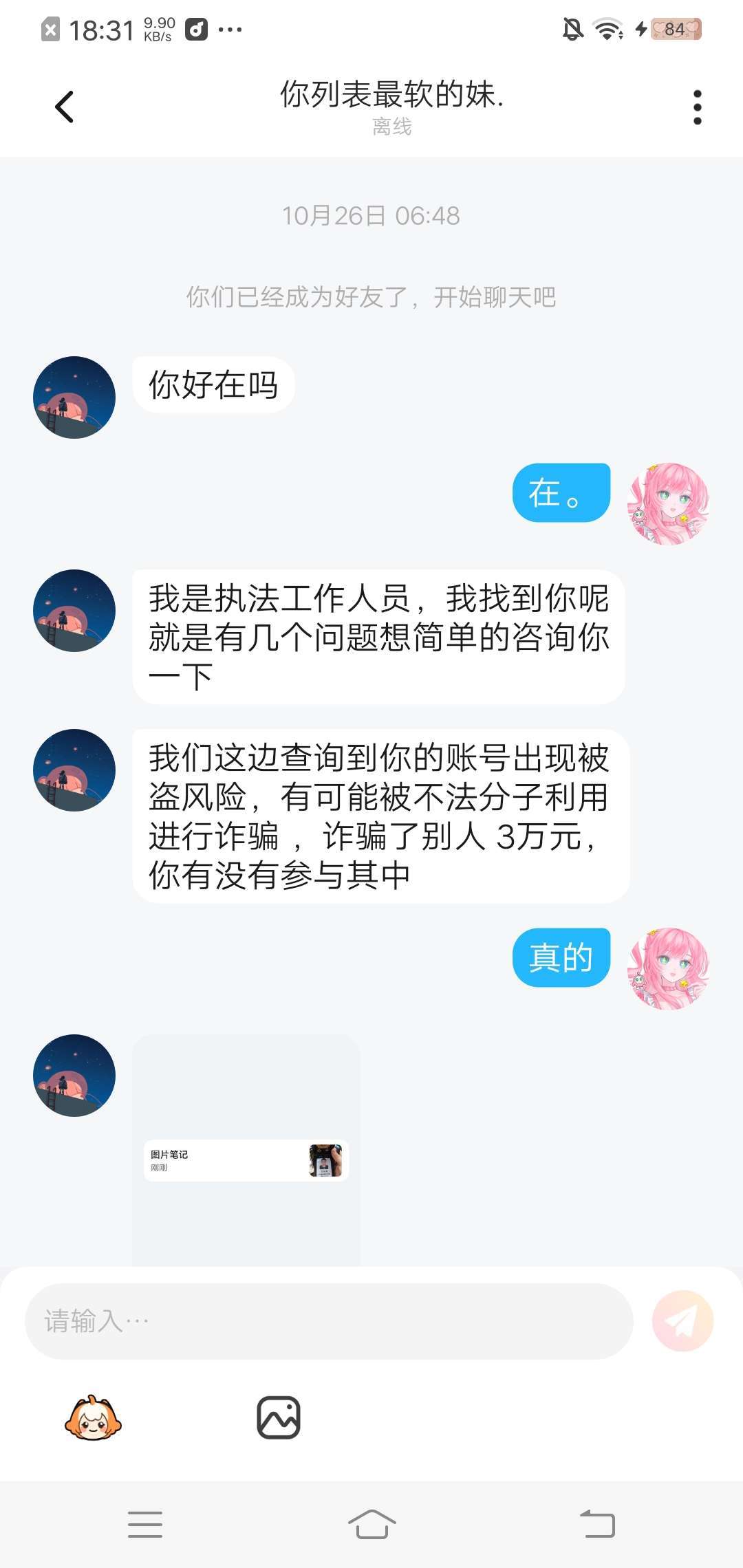This screenshot has width=743, height=1568.
Task: Tap the message input field
Action: (x=329, y=1320)
